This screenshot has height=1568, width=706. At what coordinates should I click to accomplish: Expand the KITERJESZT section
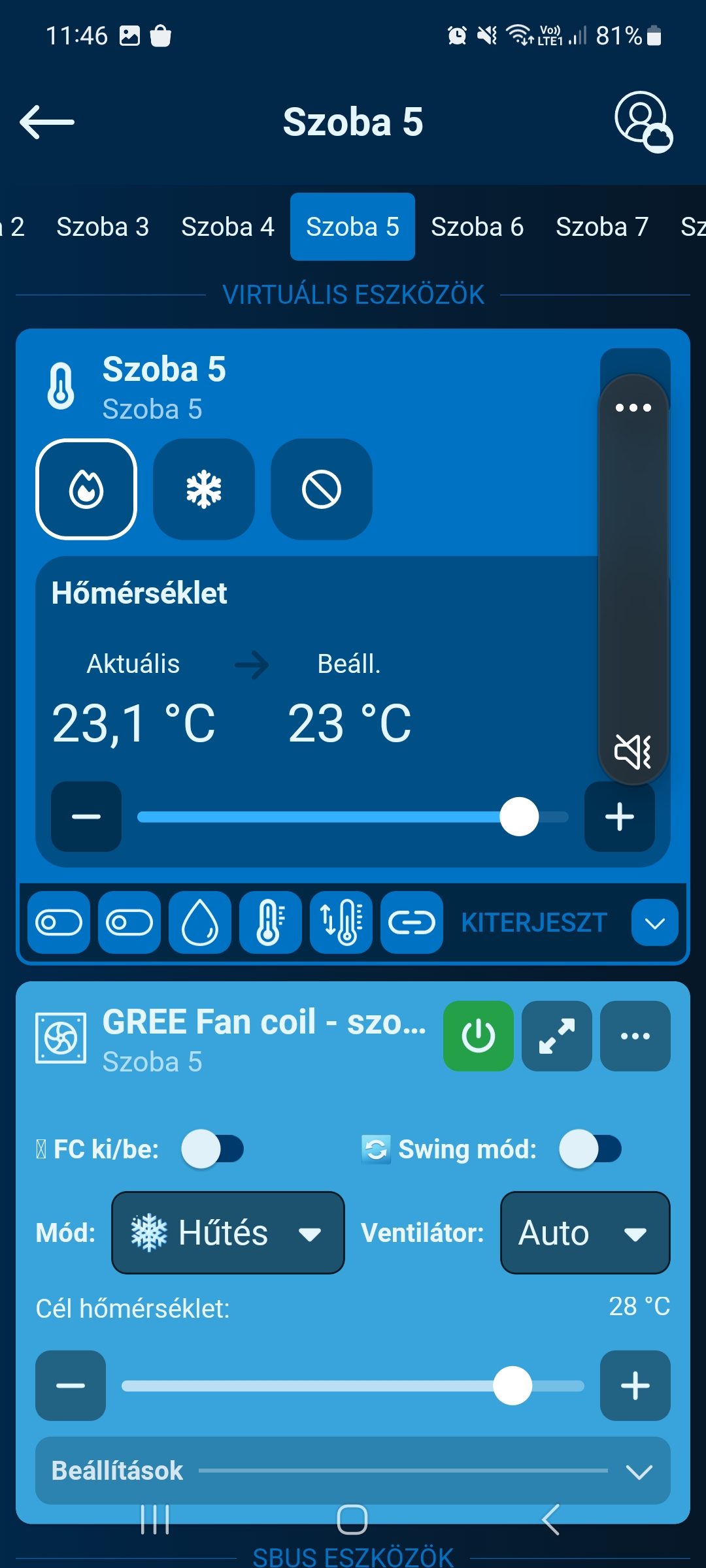coord(654,923)
